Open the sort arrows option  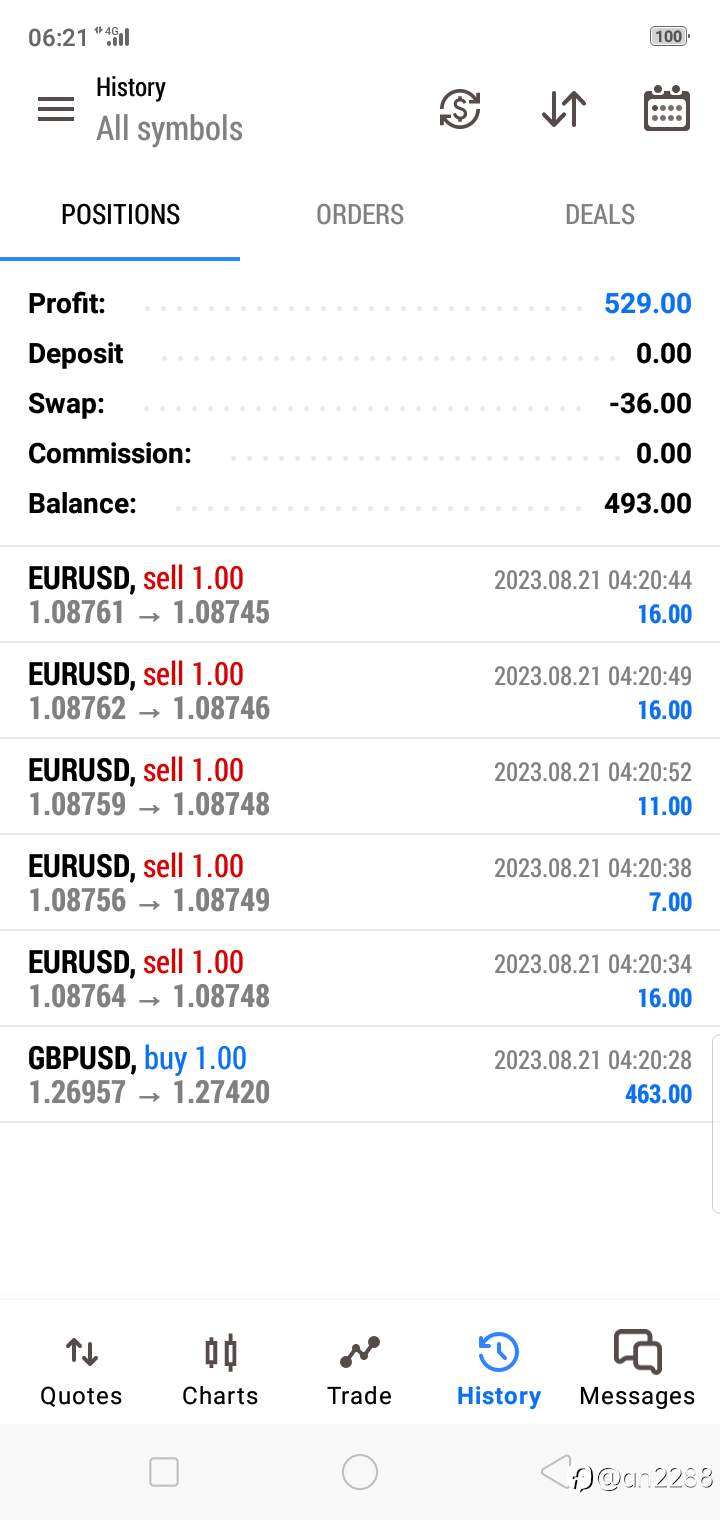[564, 108]
